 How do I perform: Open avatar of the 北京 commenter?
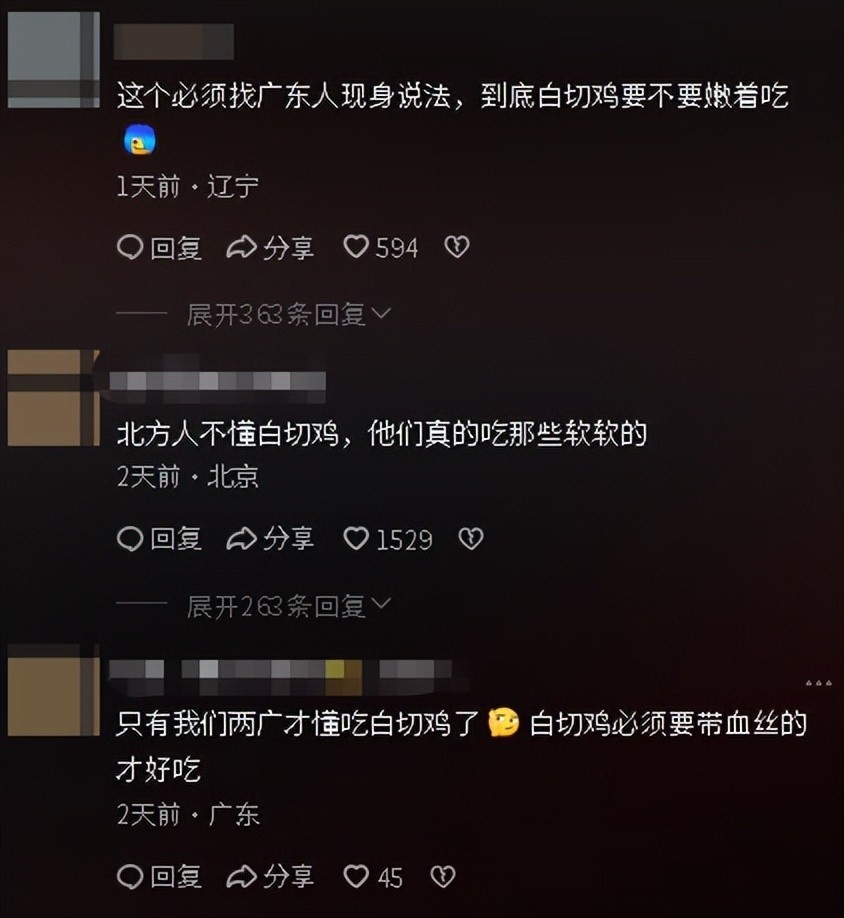pyautogui.click(x=54, y=398)
